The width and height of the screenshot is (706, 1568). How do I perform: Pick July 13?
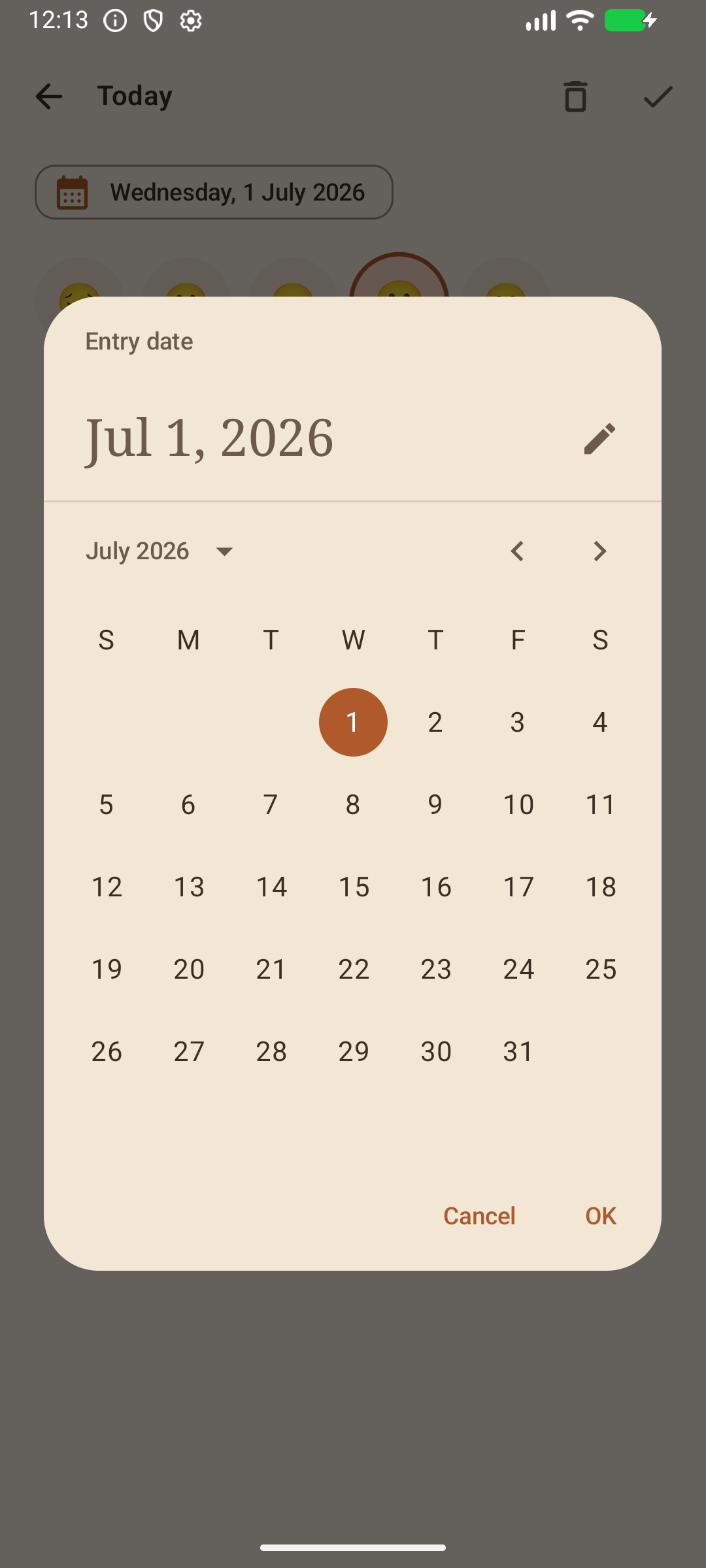coord(188,887)
